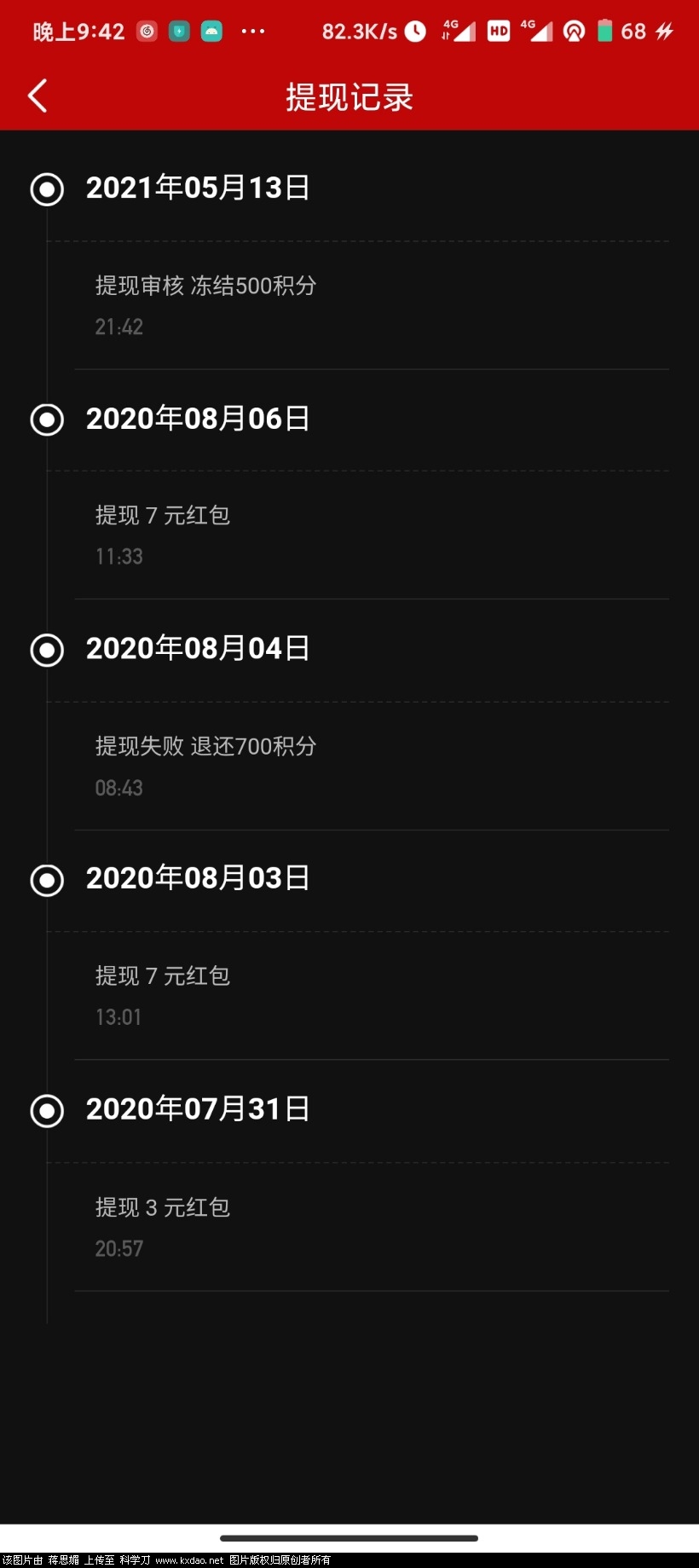Tap the battery level indicator bar
699x1568 pixels.
tap(605, 31)
